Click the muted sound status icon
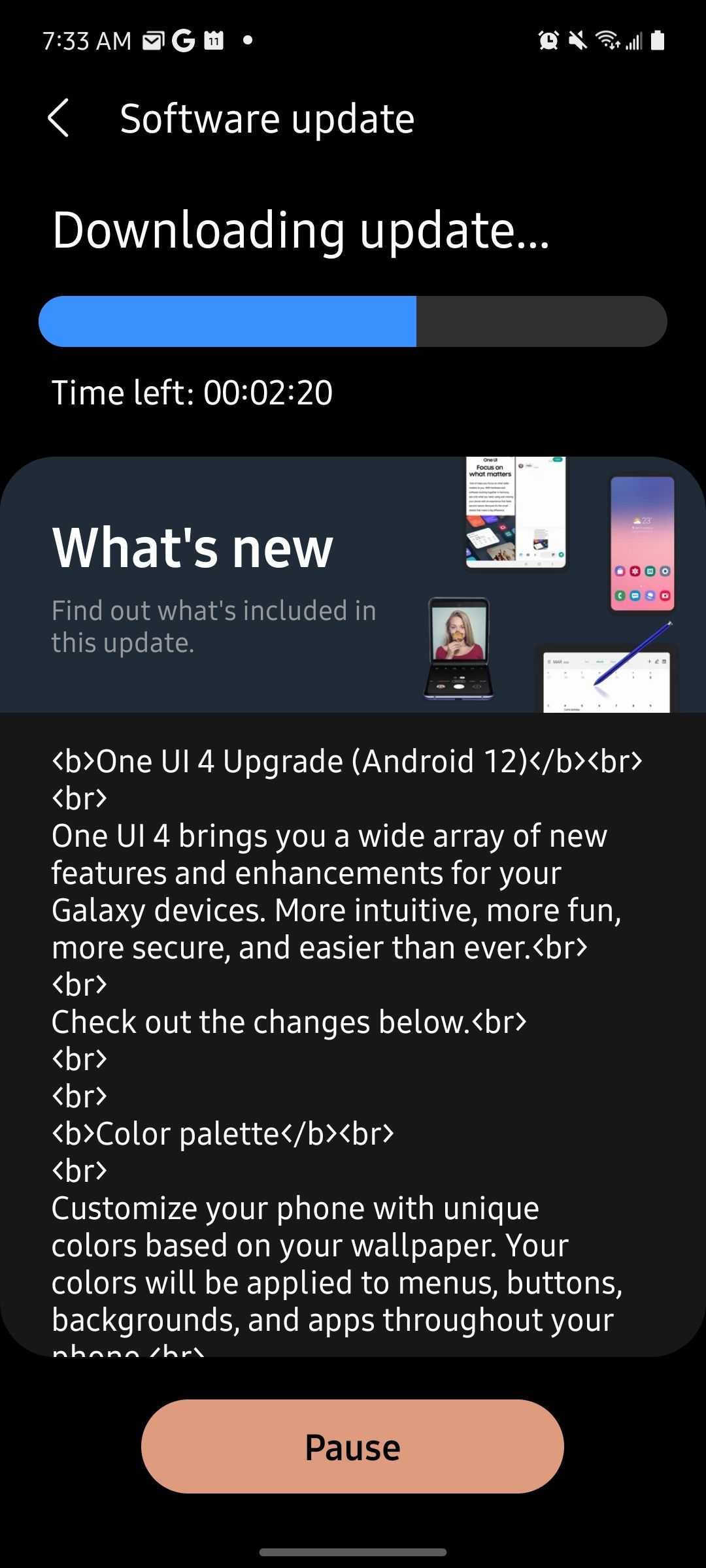 coord(578,41)
